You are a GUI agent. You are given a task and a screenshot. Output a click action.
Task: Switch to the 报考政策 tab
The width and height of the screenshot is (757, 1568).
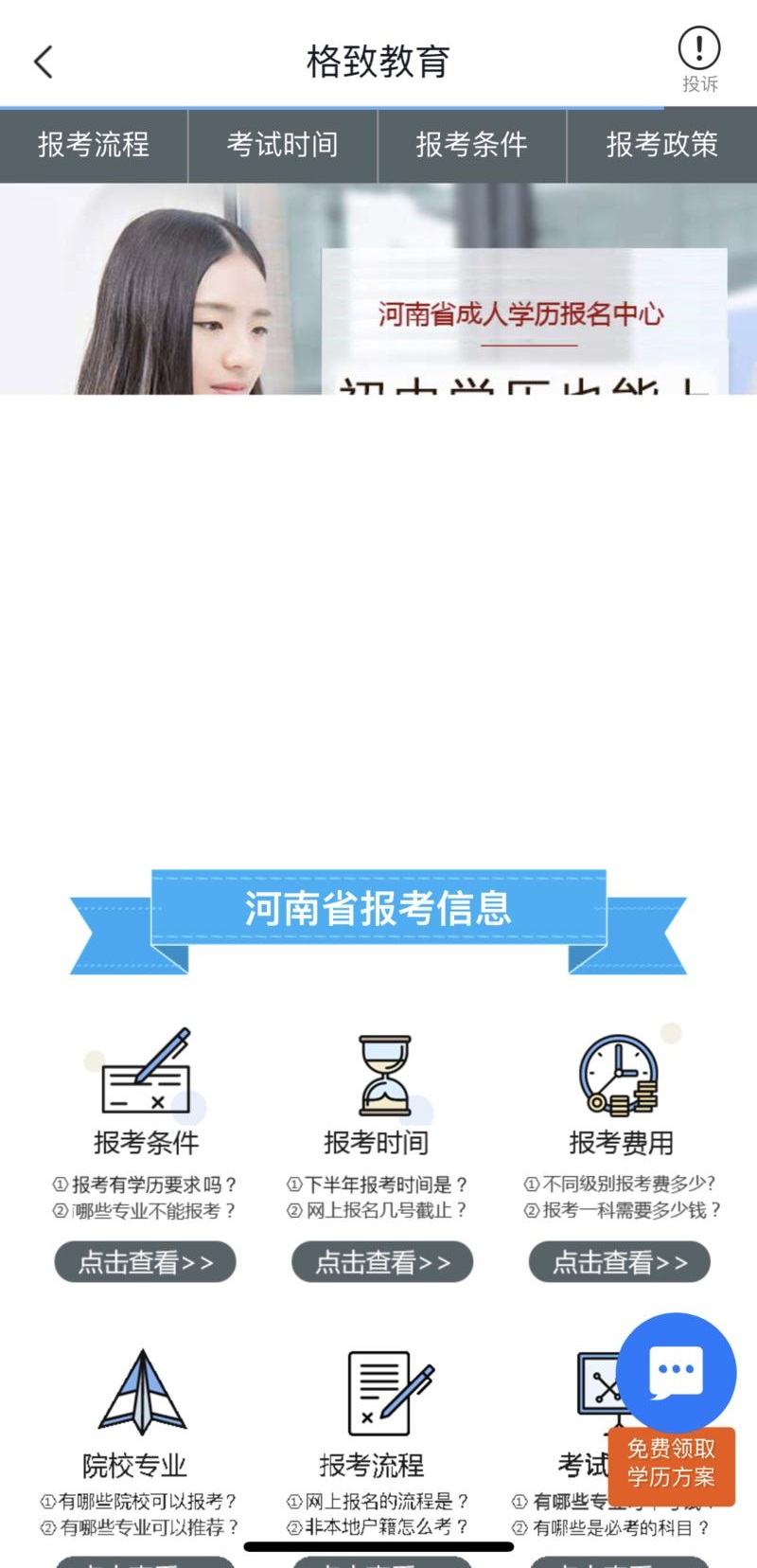point(662,145)
